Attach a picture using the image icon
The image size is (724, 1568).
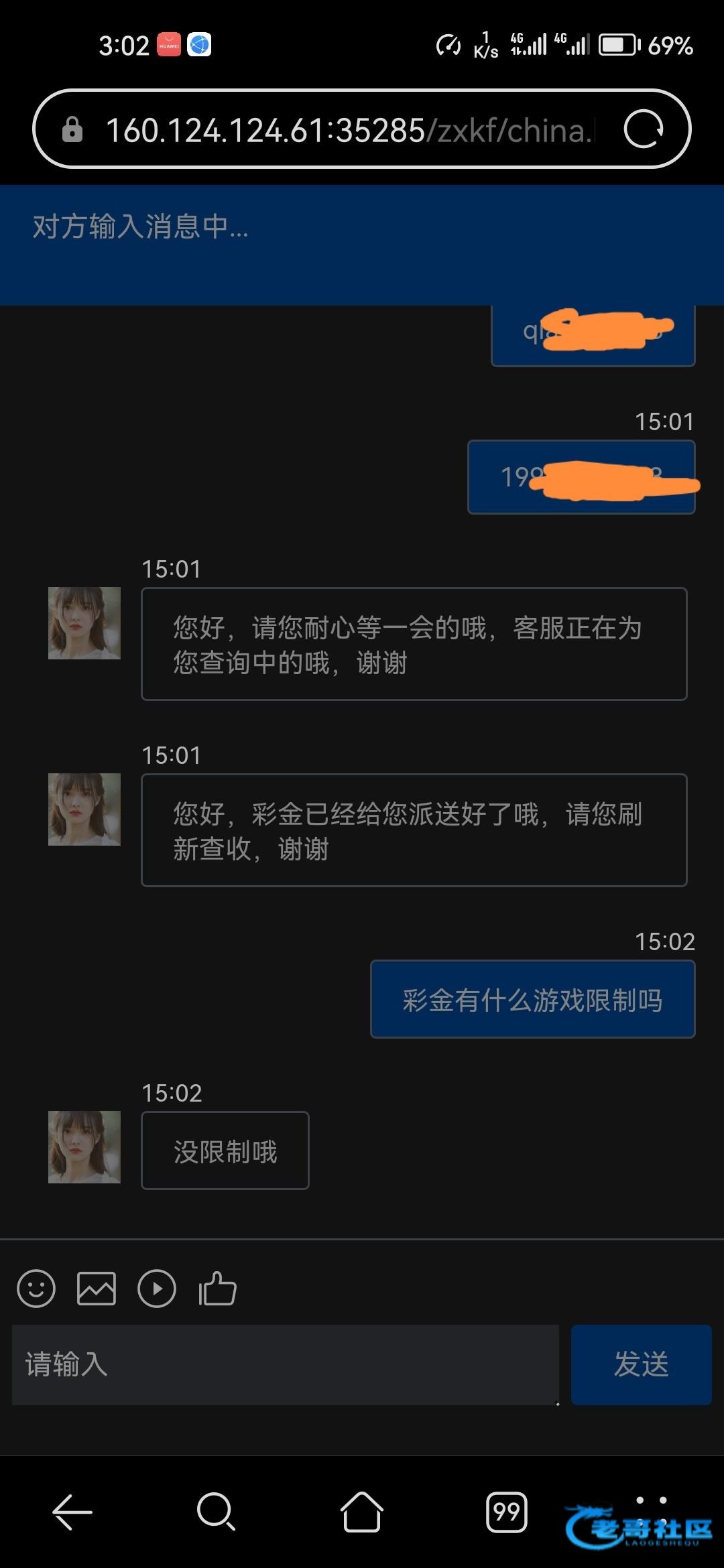(97, 1289)
